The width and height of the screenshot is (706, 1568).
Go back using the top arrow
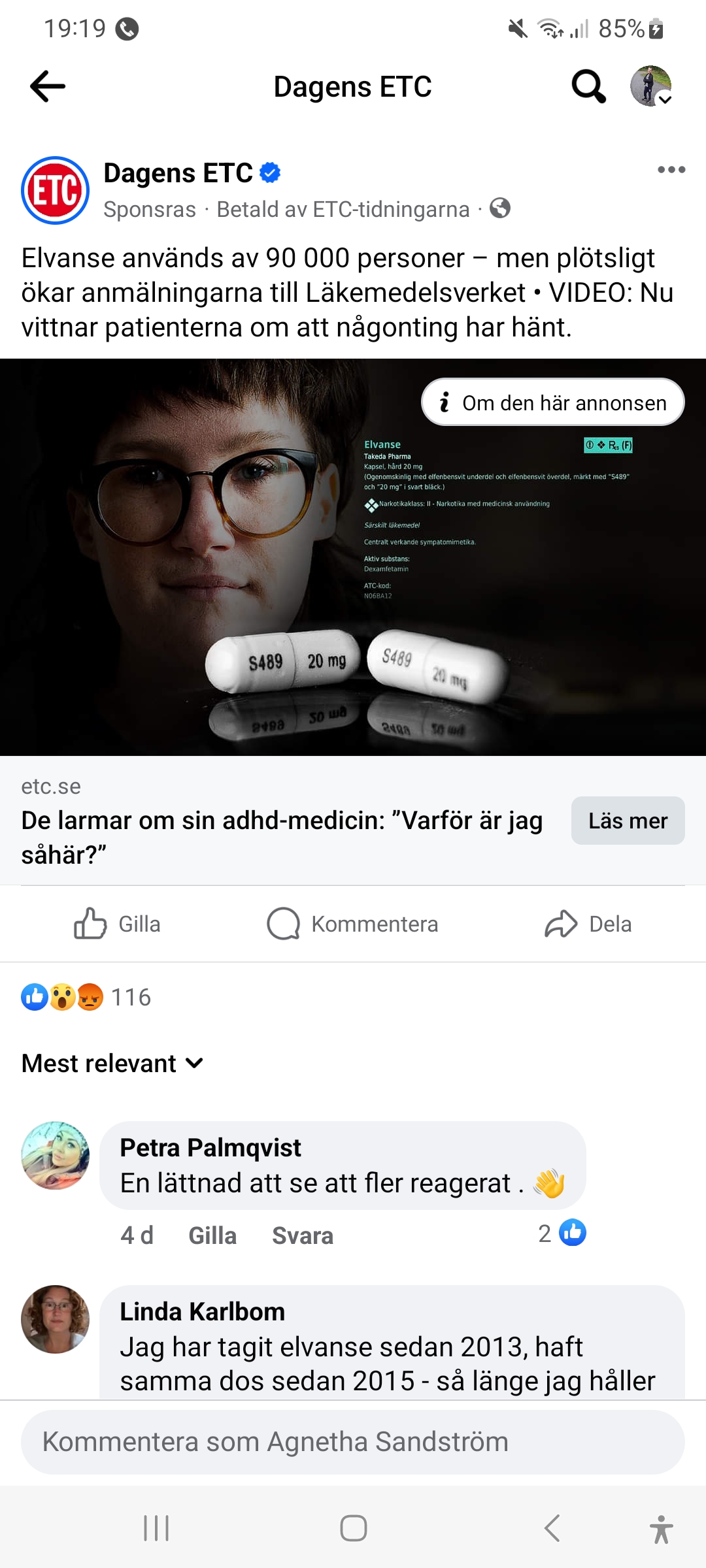click(x=48, y=86)
